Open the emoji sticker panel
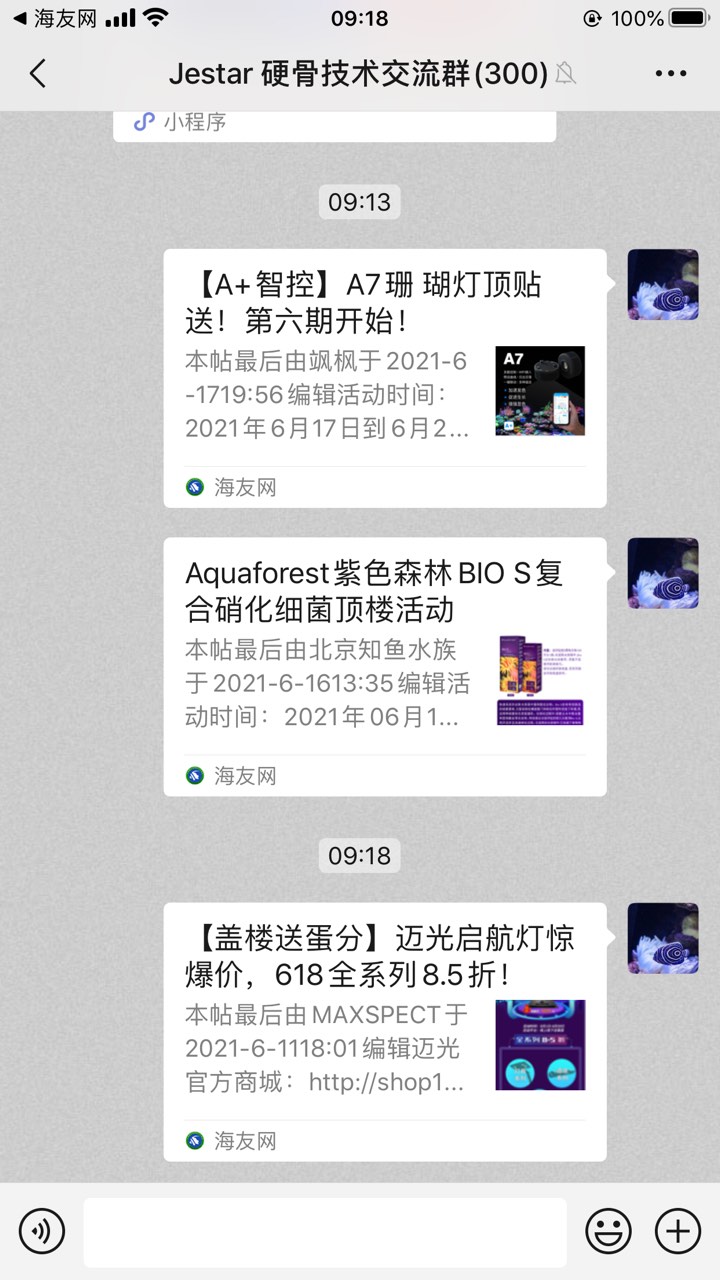This screenshot has width=720, height=1280. click(x=608, y=1230)
